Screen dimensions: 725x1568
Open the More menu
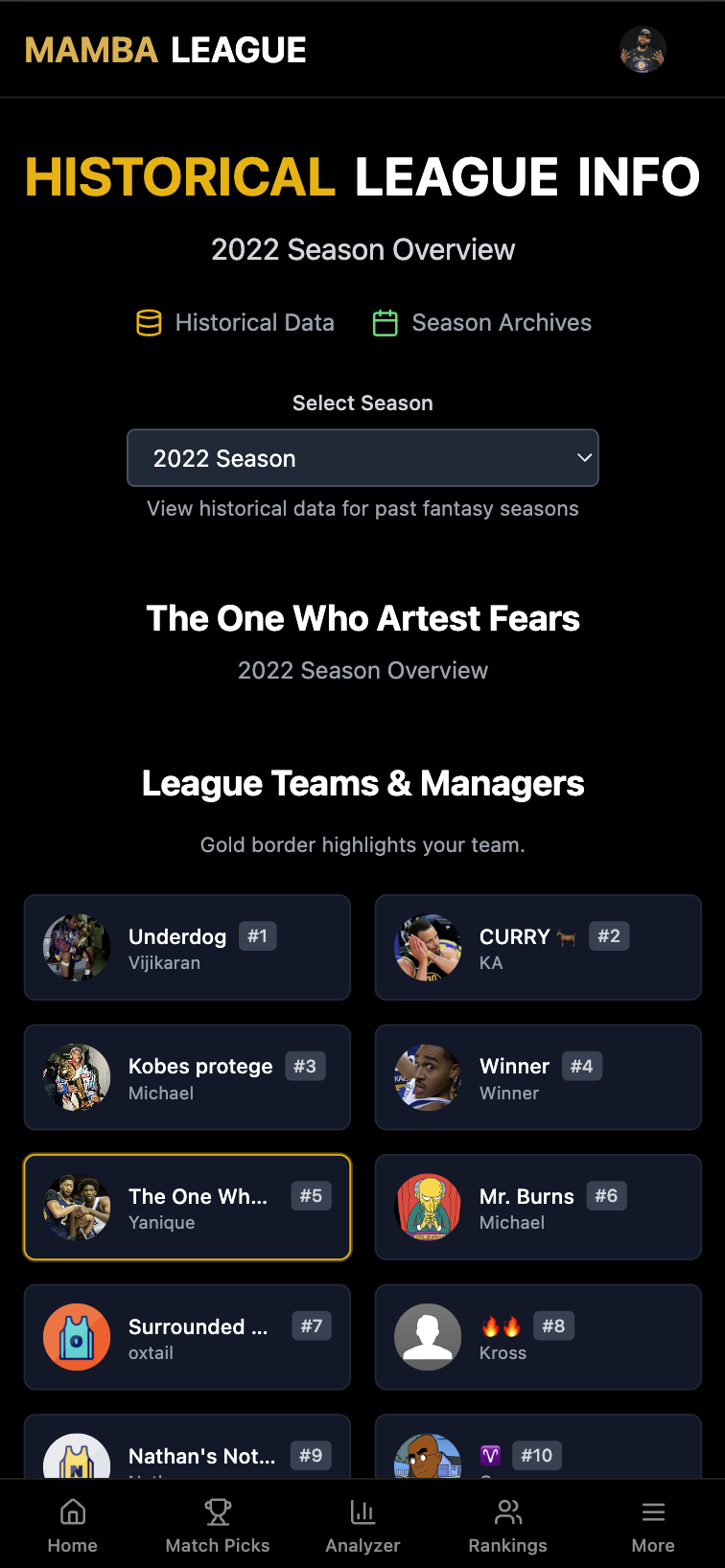[653, 1524]
